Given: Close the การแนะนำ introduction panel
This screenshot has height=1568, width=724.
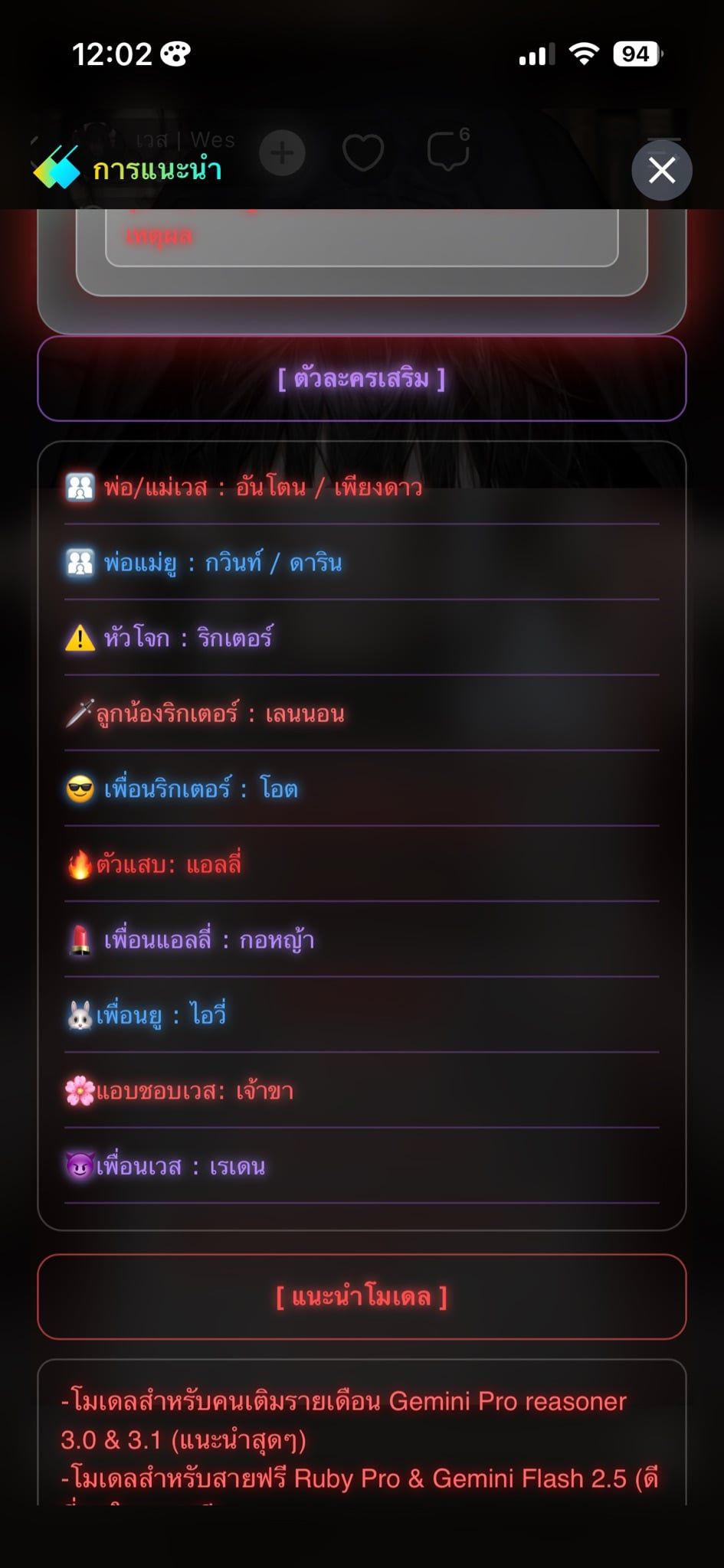Looking at the screenshot, I should coord(662,170).
